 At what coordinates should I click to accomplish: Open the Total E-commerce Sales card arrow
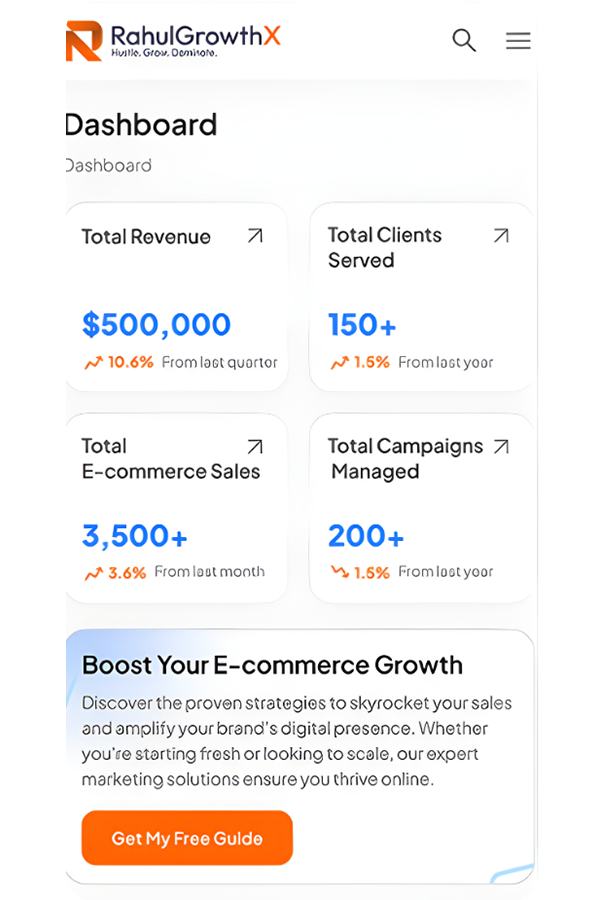(255, 447)
